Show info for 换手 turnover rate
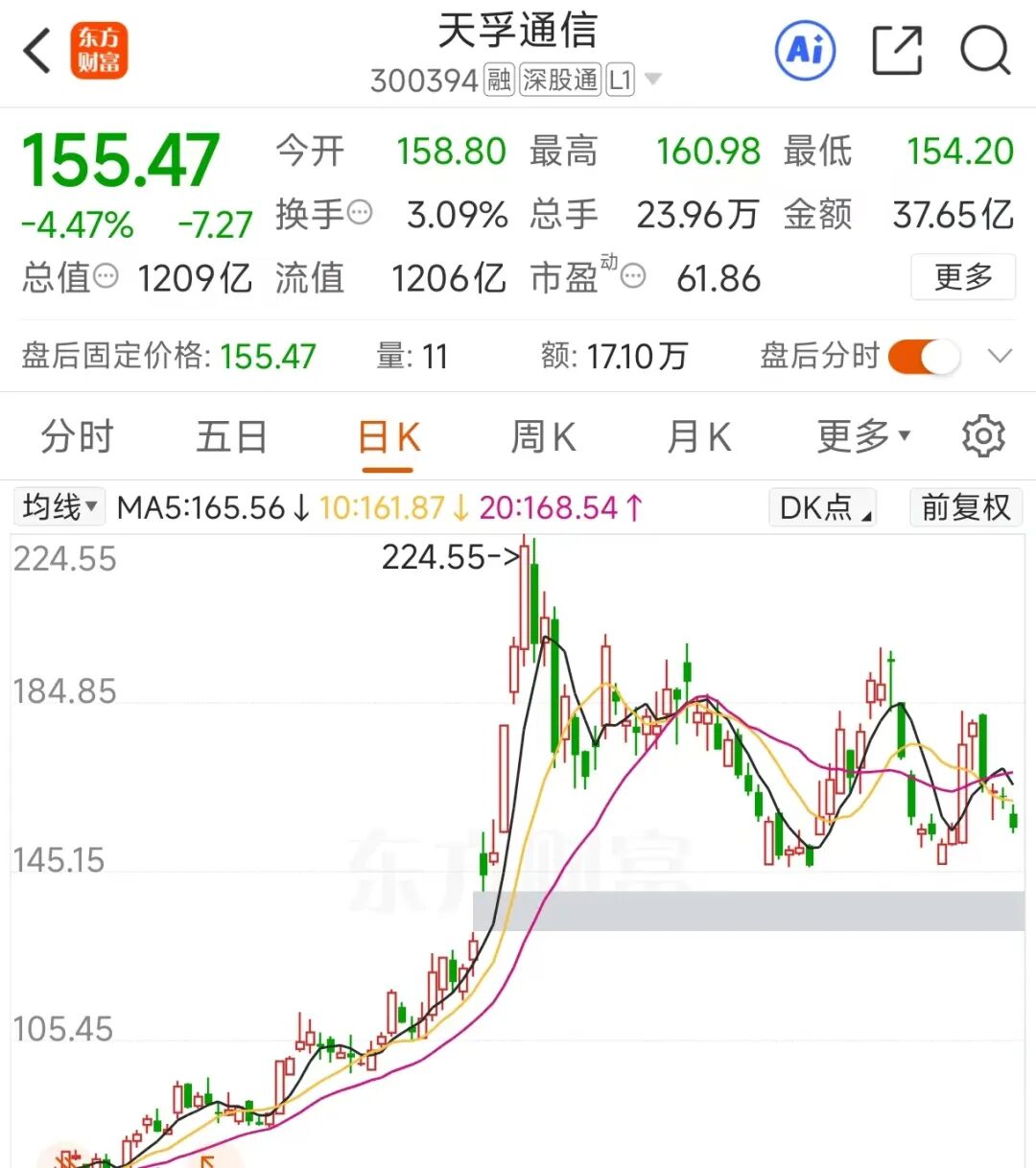Viewport: 1036px width, 1168px height. tap(360, 212)
